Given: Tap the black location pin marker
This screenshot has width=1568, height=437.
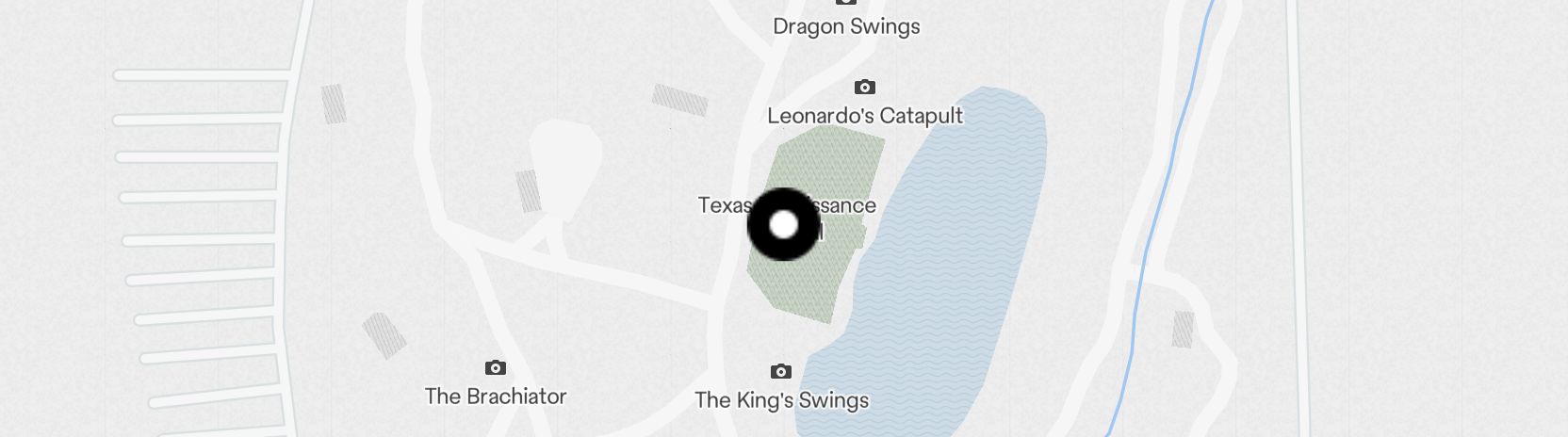Looking at the screenshot, I should click(x=783, y=225).
